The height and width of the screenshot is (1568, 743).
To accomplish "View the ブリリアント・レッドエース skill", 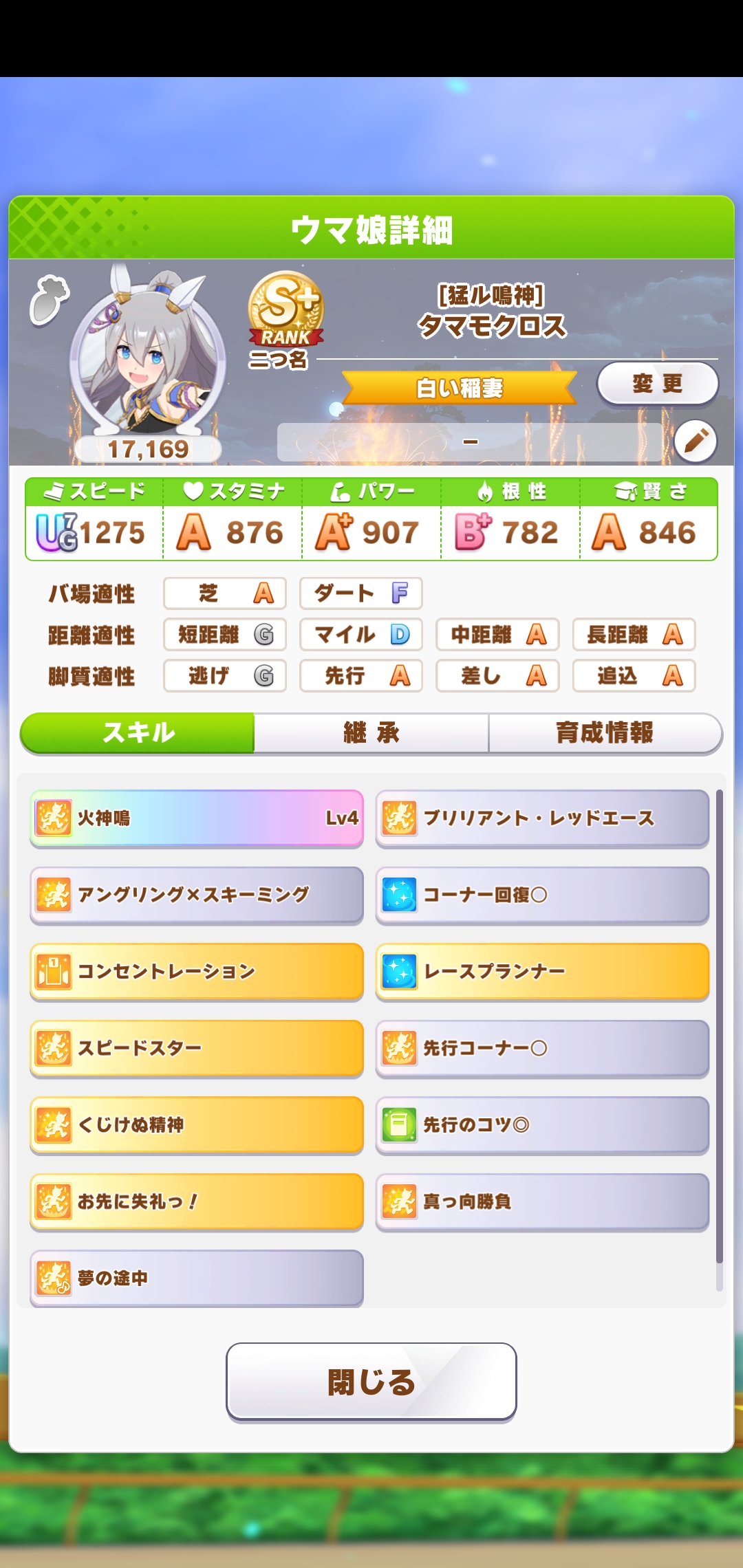I will click(542, 818).
